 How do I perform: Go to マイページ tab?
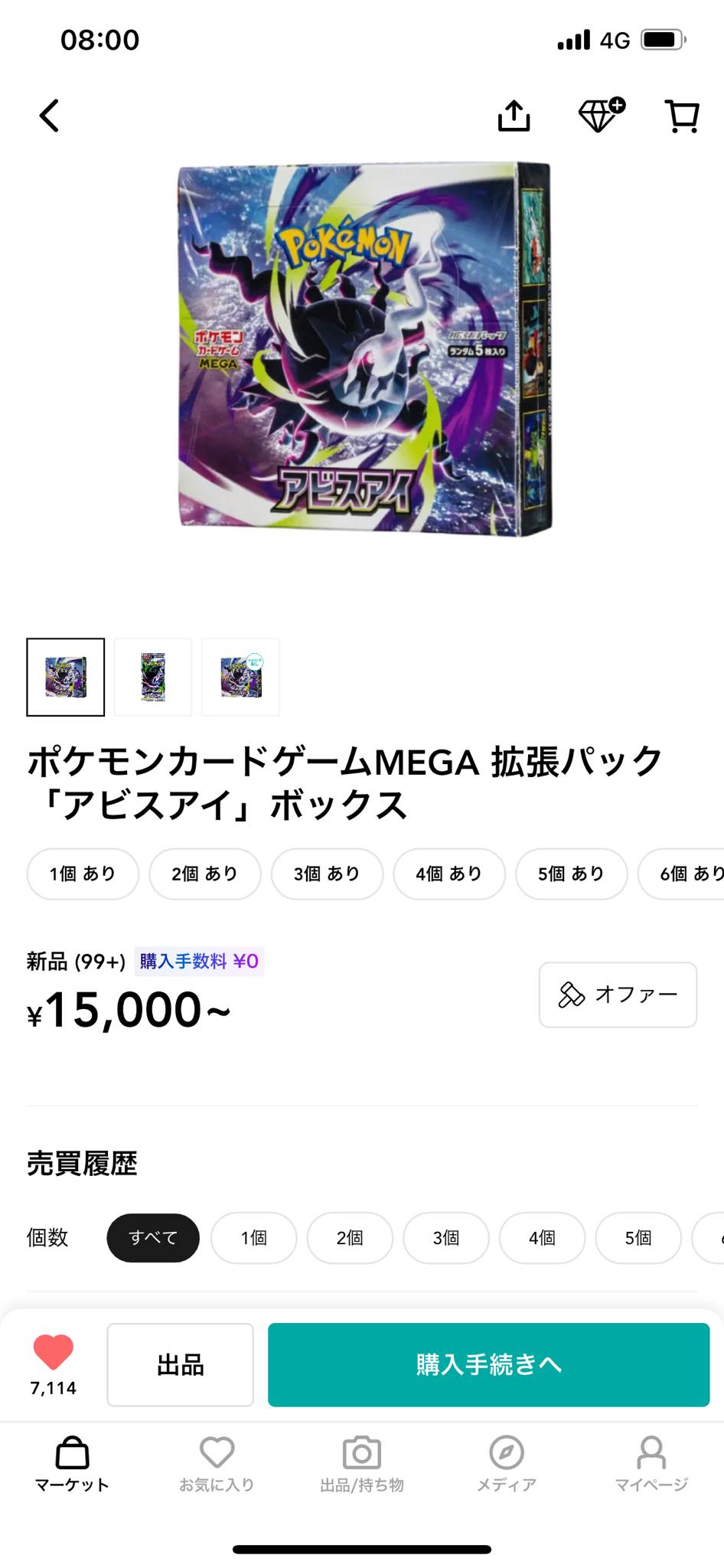coord(651,1464)
